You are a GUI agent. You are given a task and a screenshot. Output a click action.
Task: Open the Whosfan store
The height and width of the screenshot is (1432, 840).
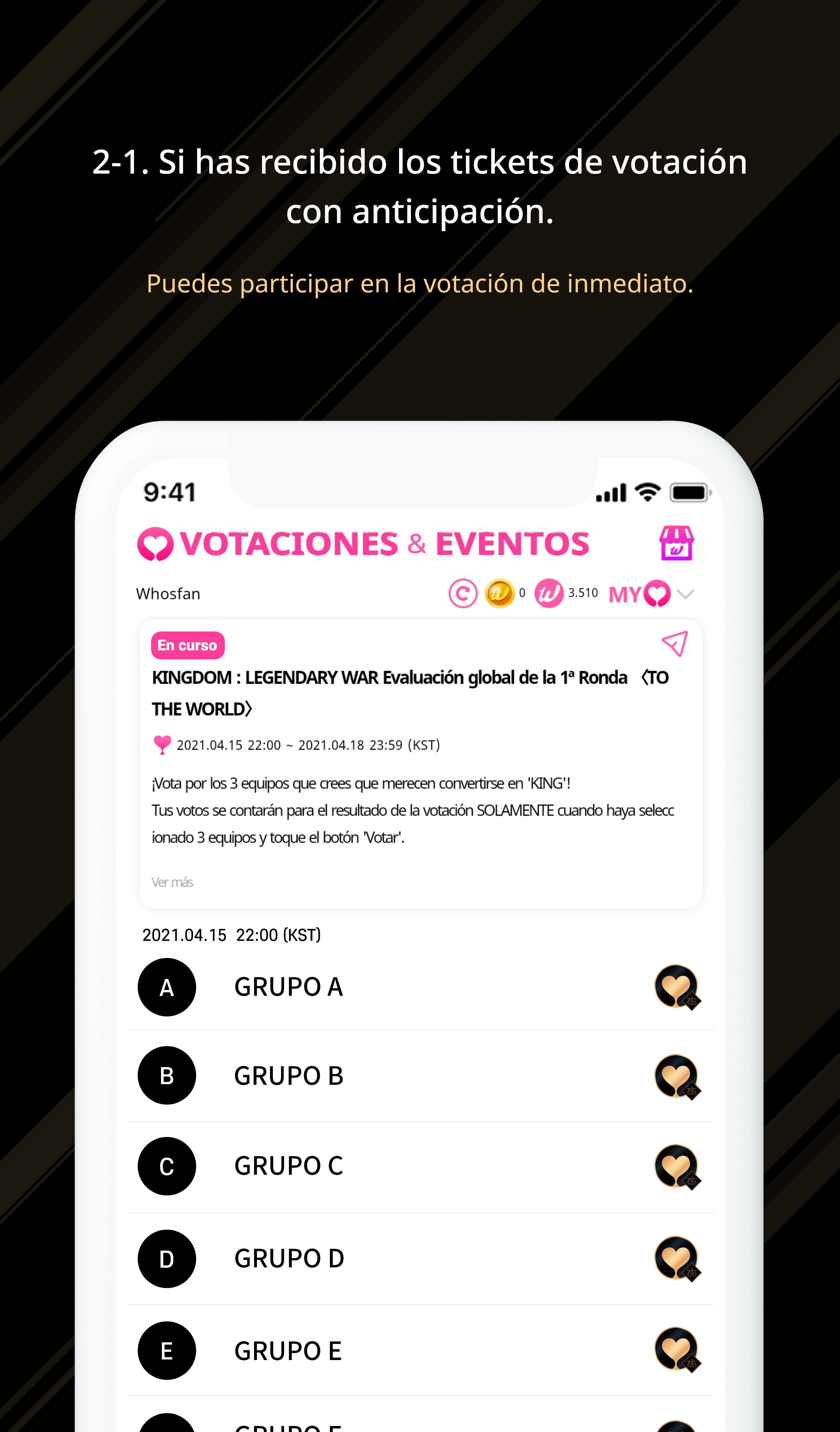677,543
